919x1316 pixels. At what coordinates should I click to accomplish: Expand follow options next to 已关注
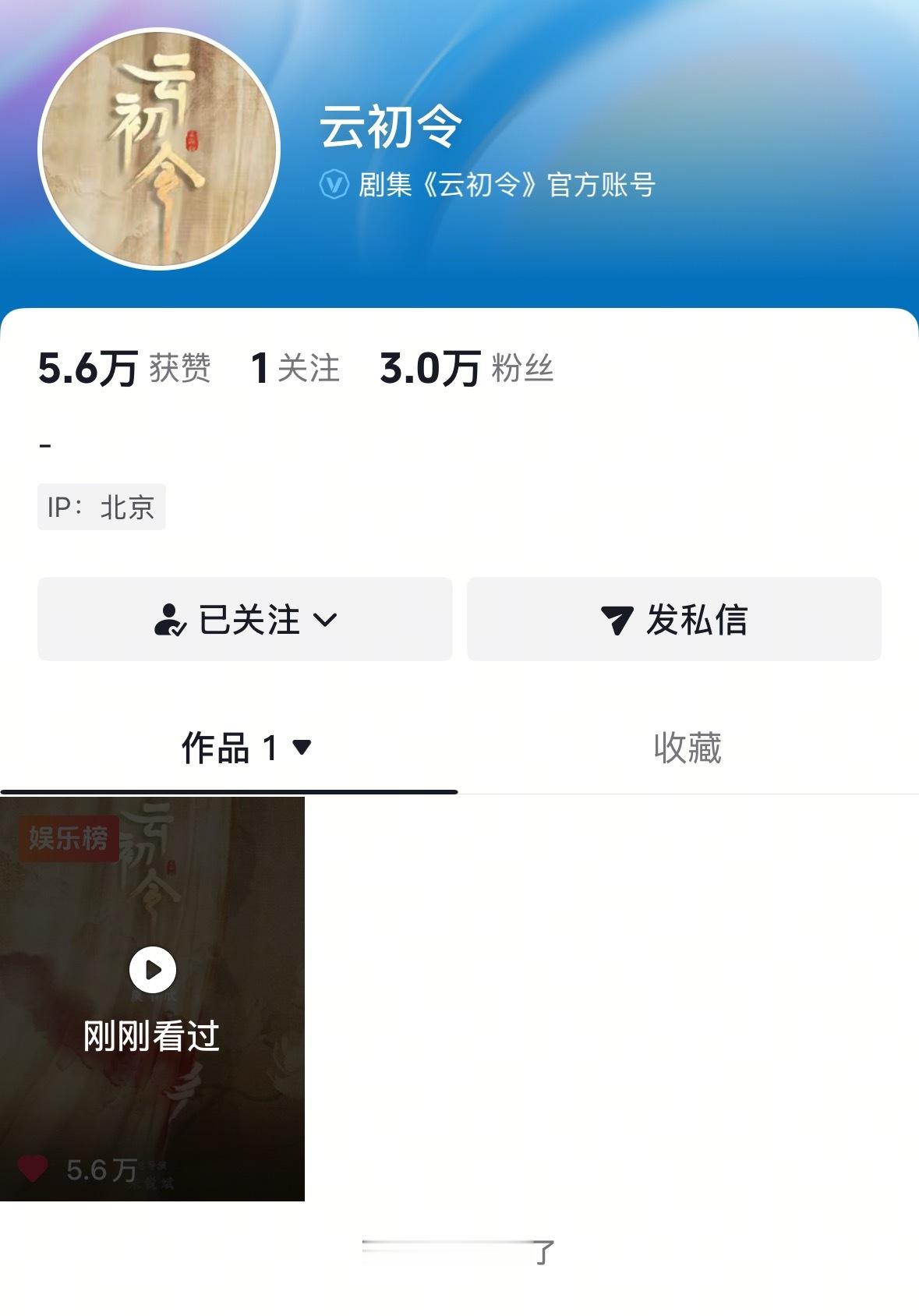point(324,620)
